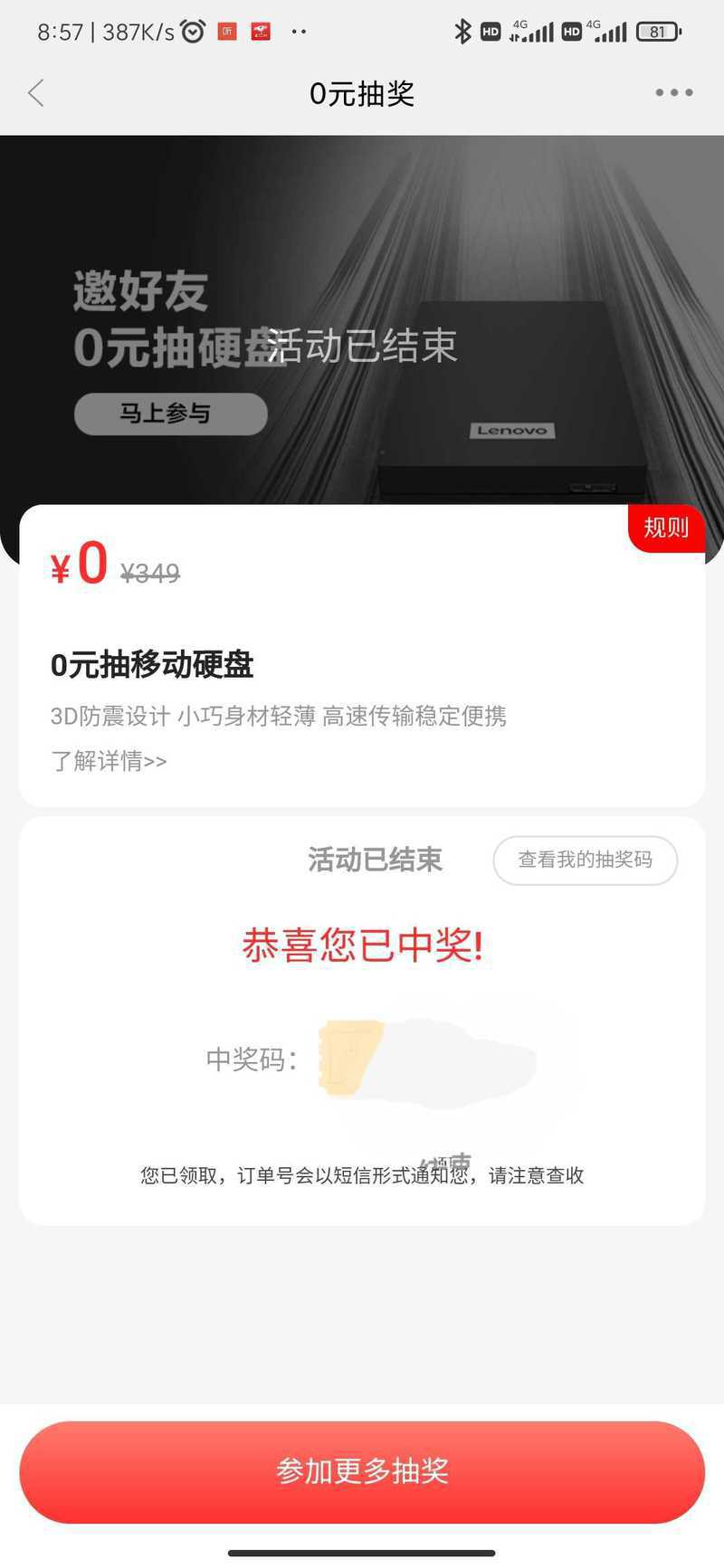724x1568 pixels.
Task: Tap the 马上参与 banner button
Action: [170, 414]
